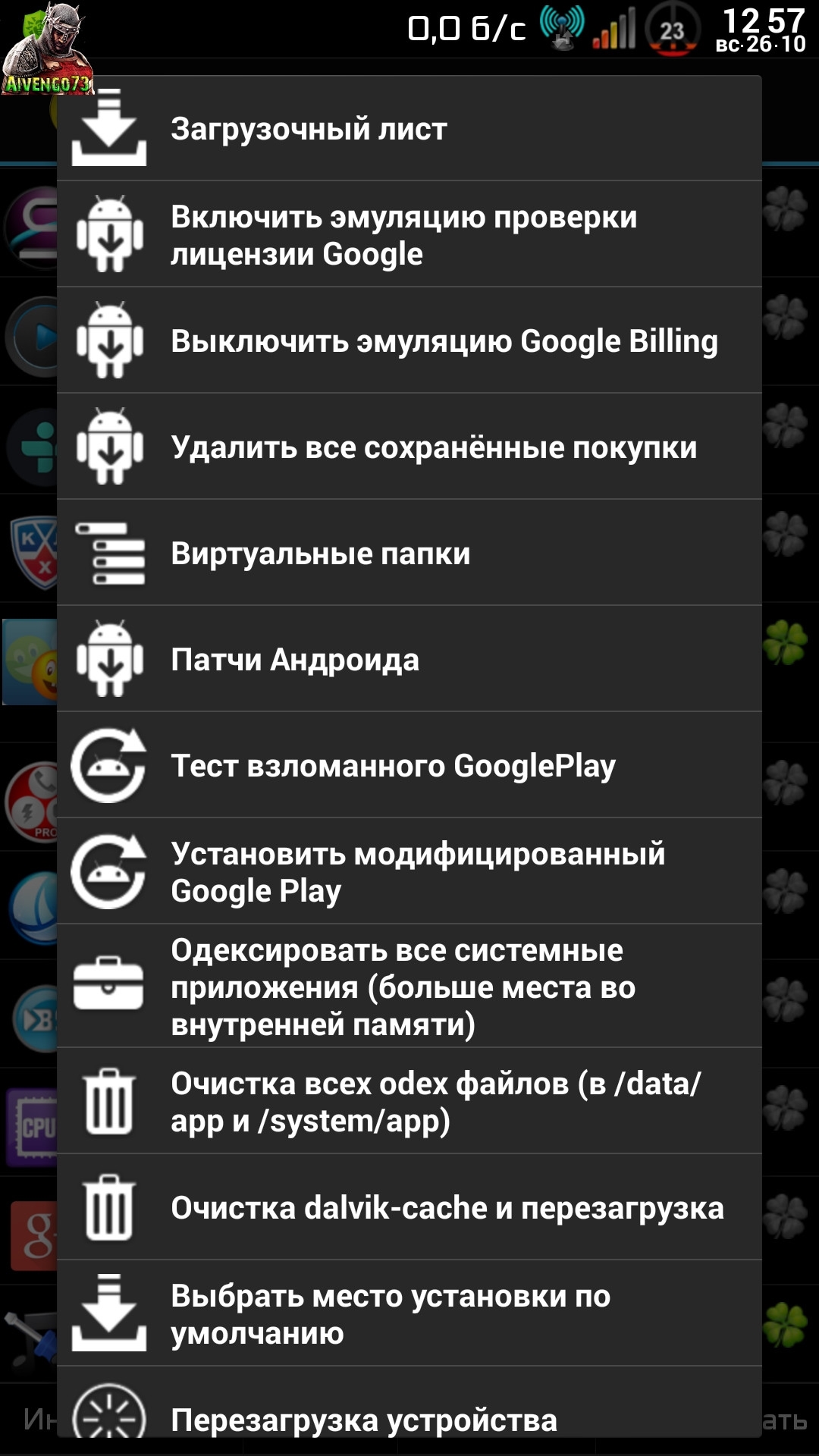This screenshot has height=1456, width=819.
Task: Tap Очистка всех odex файлов
Action: click(409, 1102)
